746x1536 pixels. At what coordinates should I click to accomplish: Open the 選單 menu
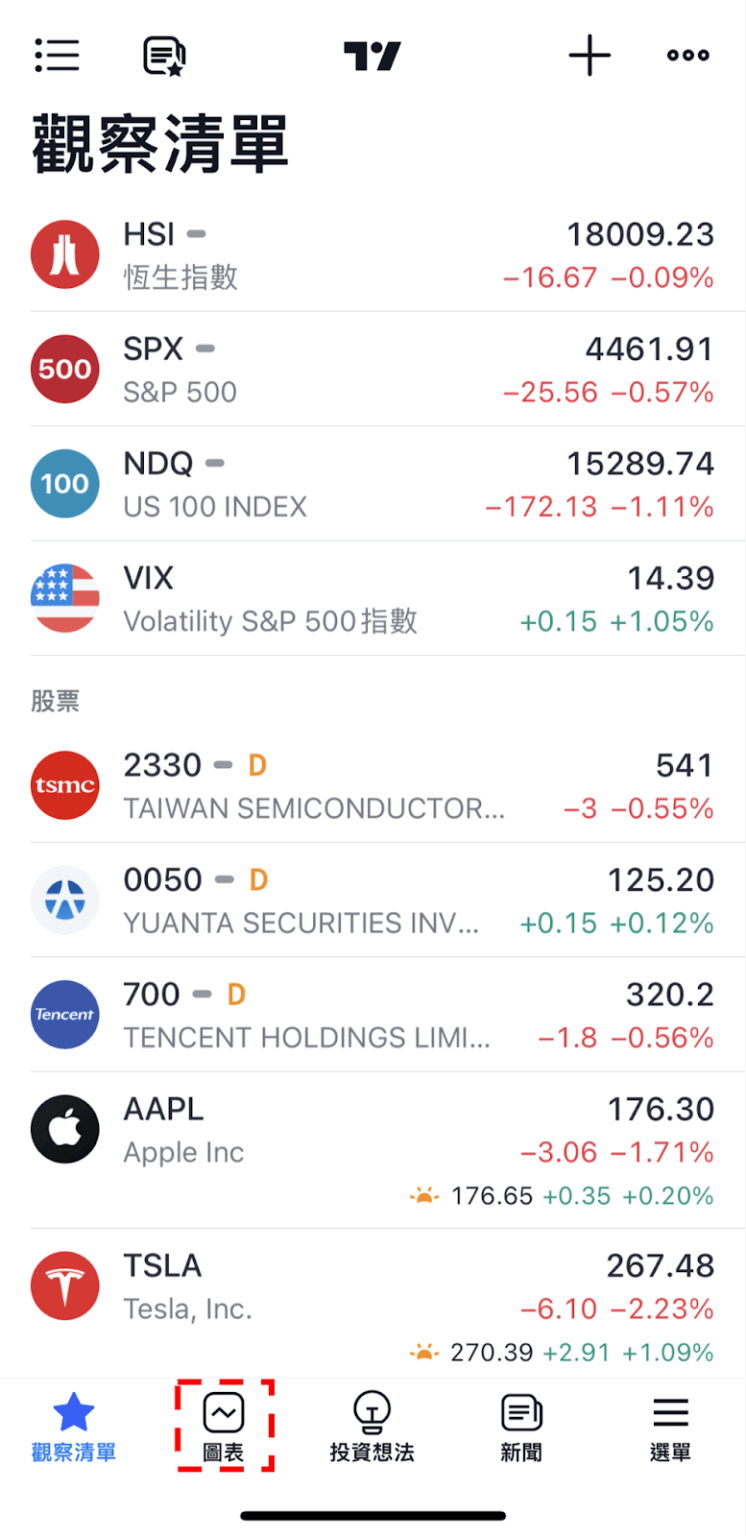pyautogui.click(x=670, y=1425)
